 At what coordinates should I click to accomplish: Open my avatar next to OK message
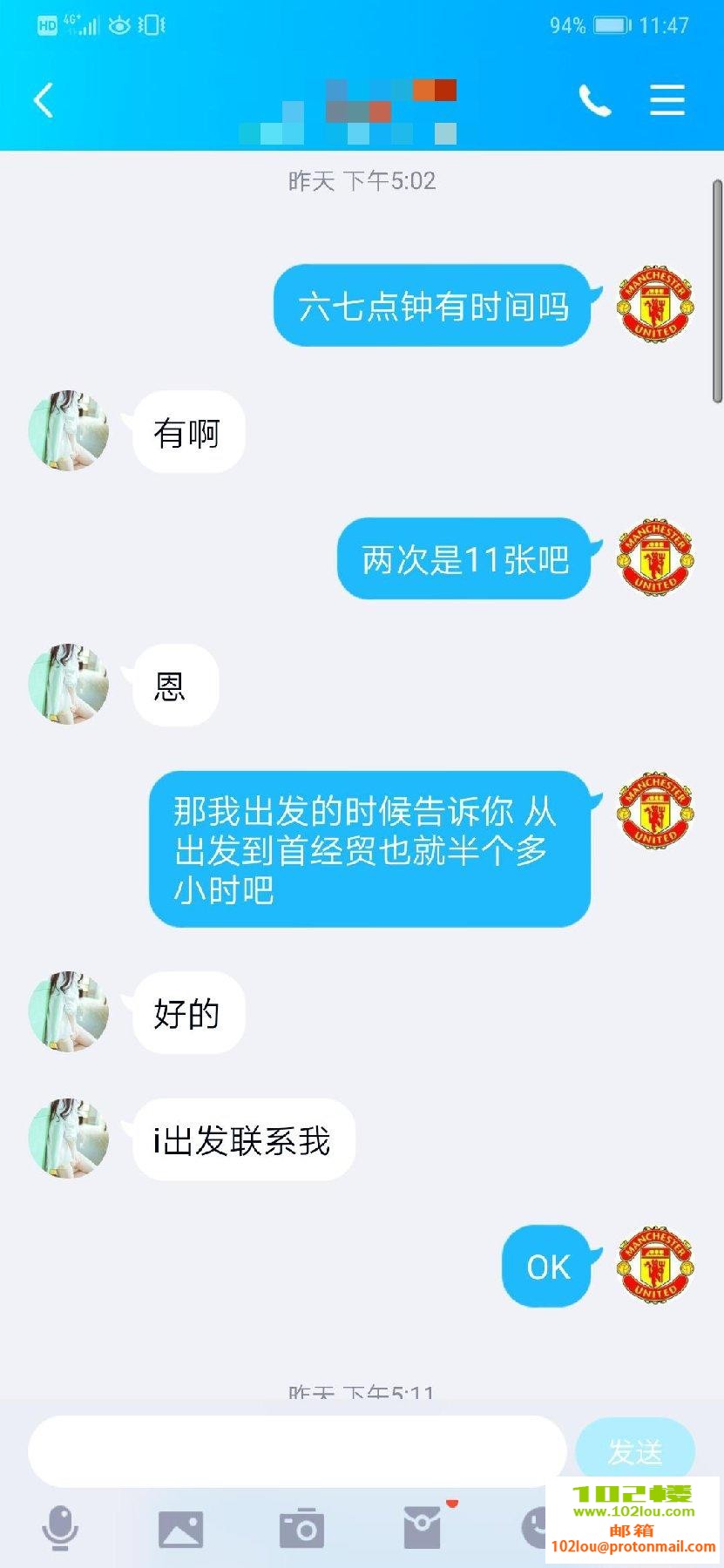click(655, 1266)
